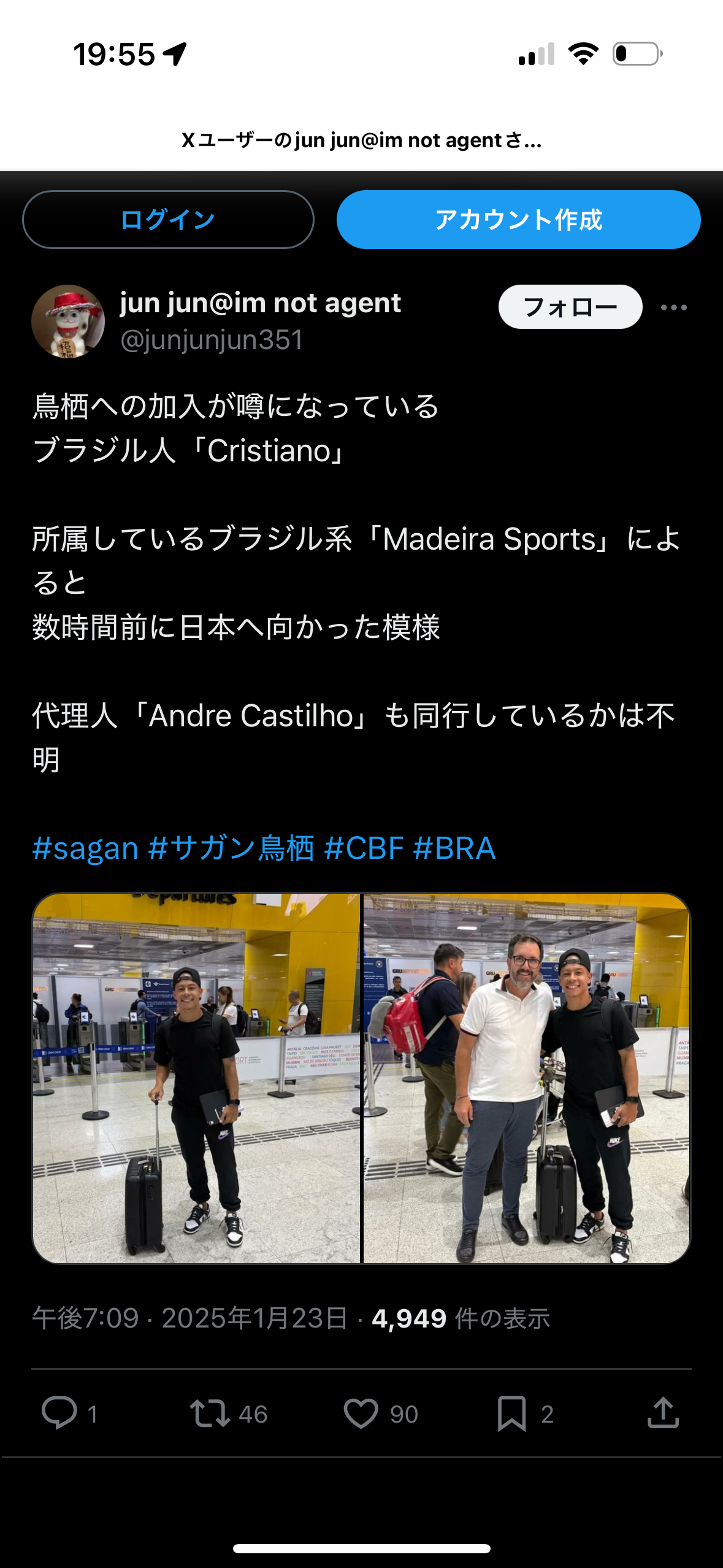Tap the ログイン login button
This screenshot has width=723, height=1568.
[168, 220]
